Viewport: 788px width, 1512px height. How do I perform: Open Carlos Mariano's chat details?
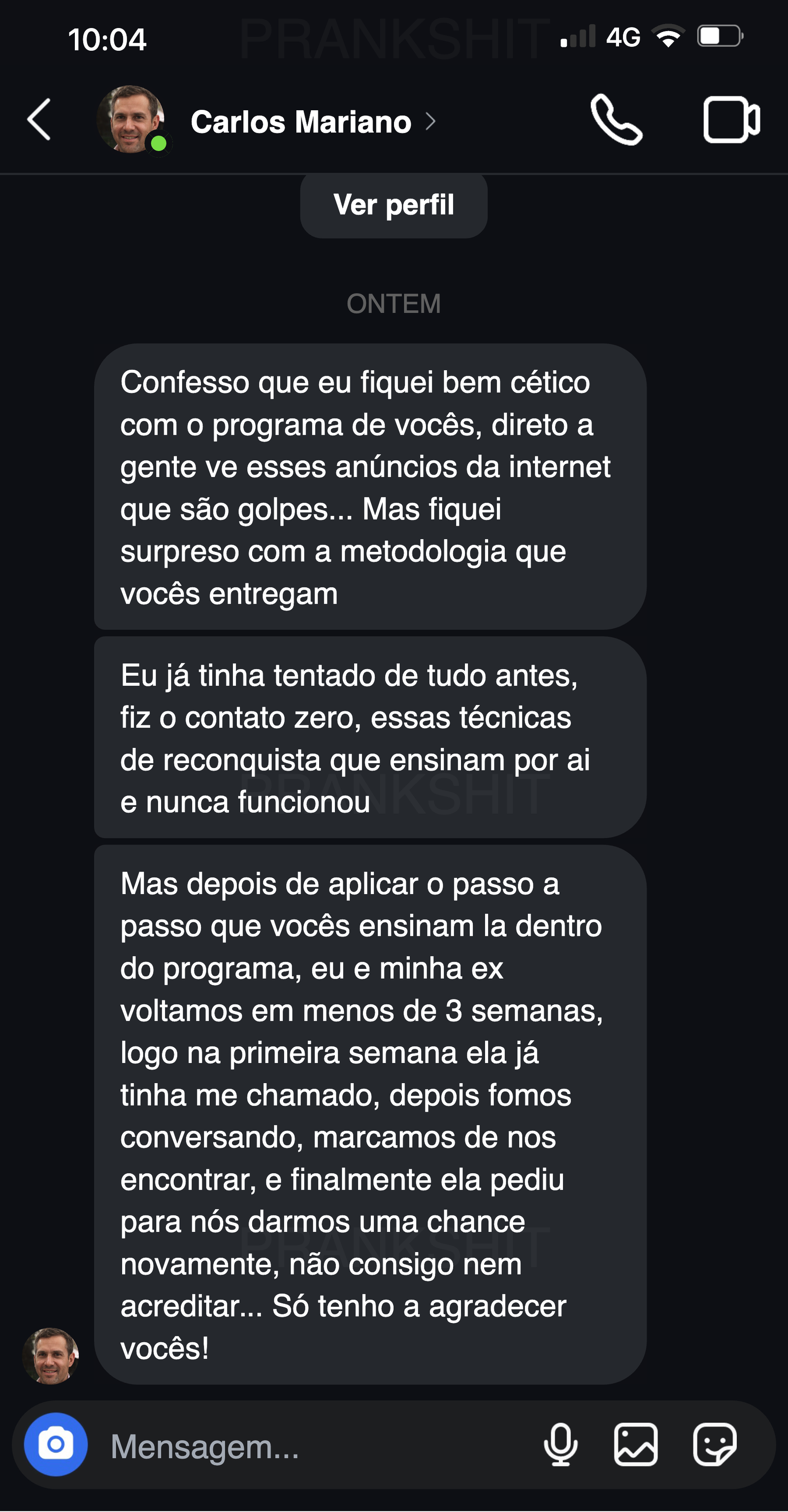pyautogui.click(x=313, y=122)
